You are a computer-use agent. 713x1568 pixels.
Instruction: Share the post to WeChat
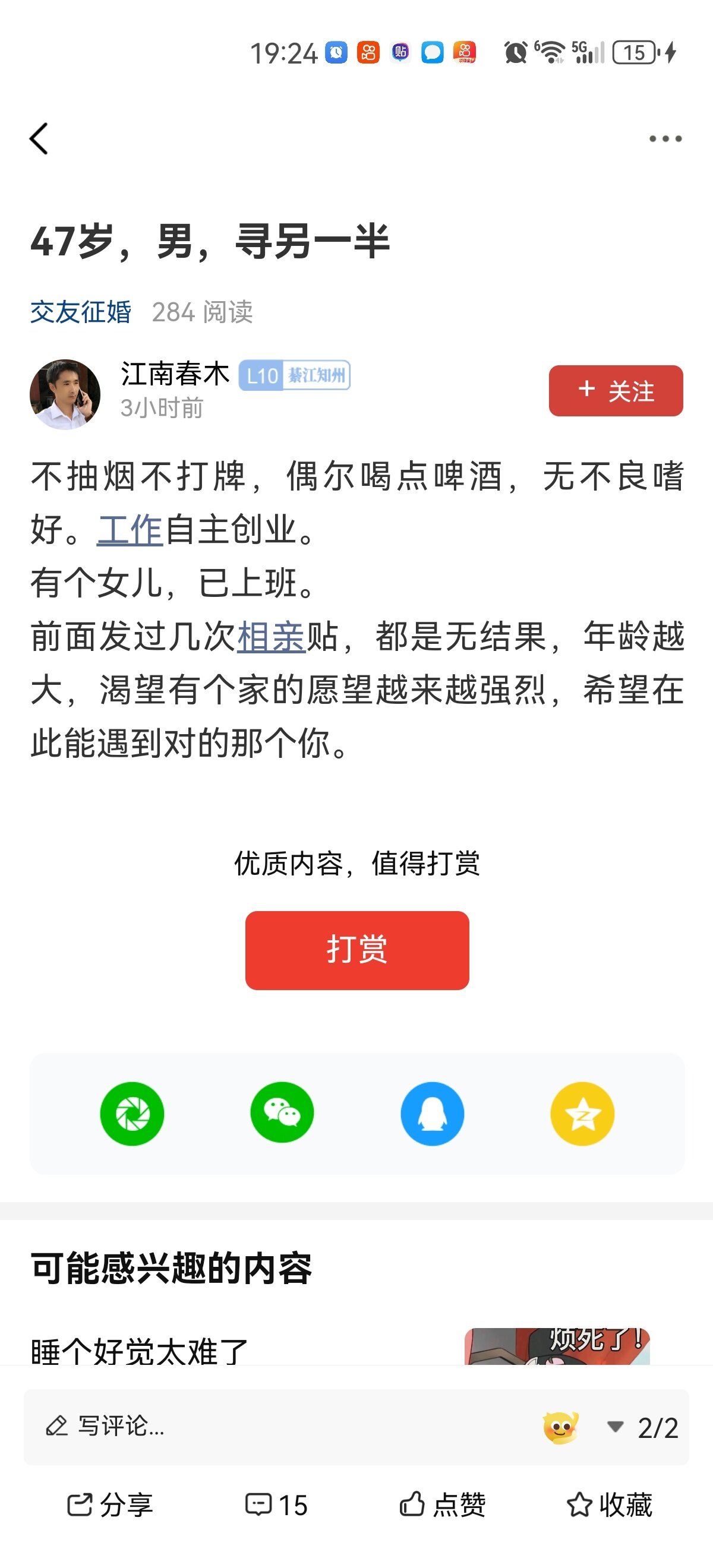click(x=282, y=1113)
